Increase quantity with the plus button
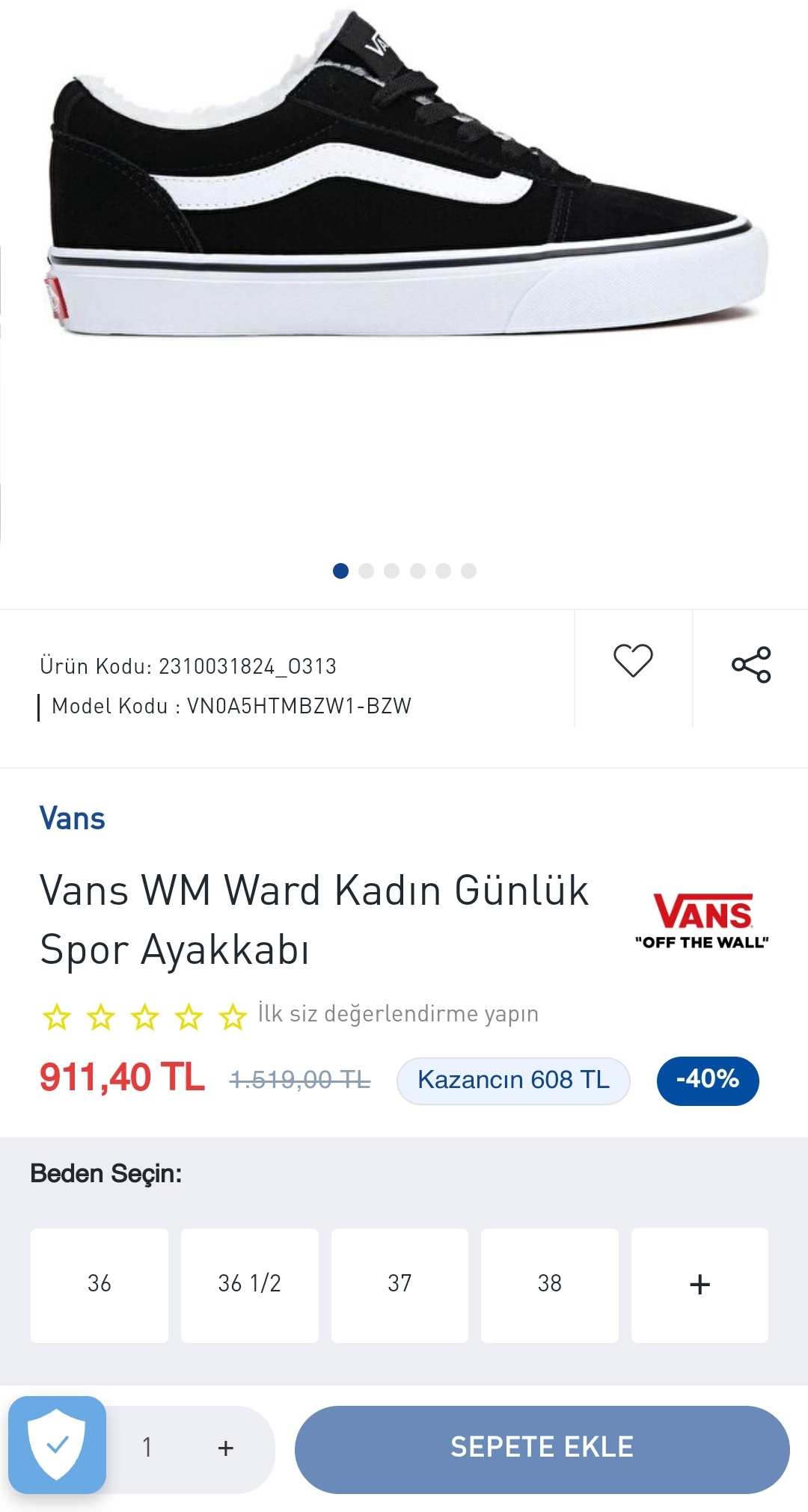The height and width of the screenshot is (1512, 808). coord(225,1448)
